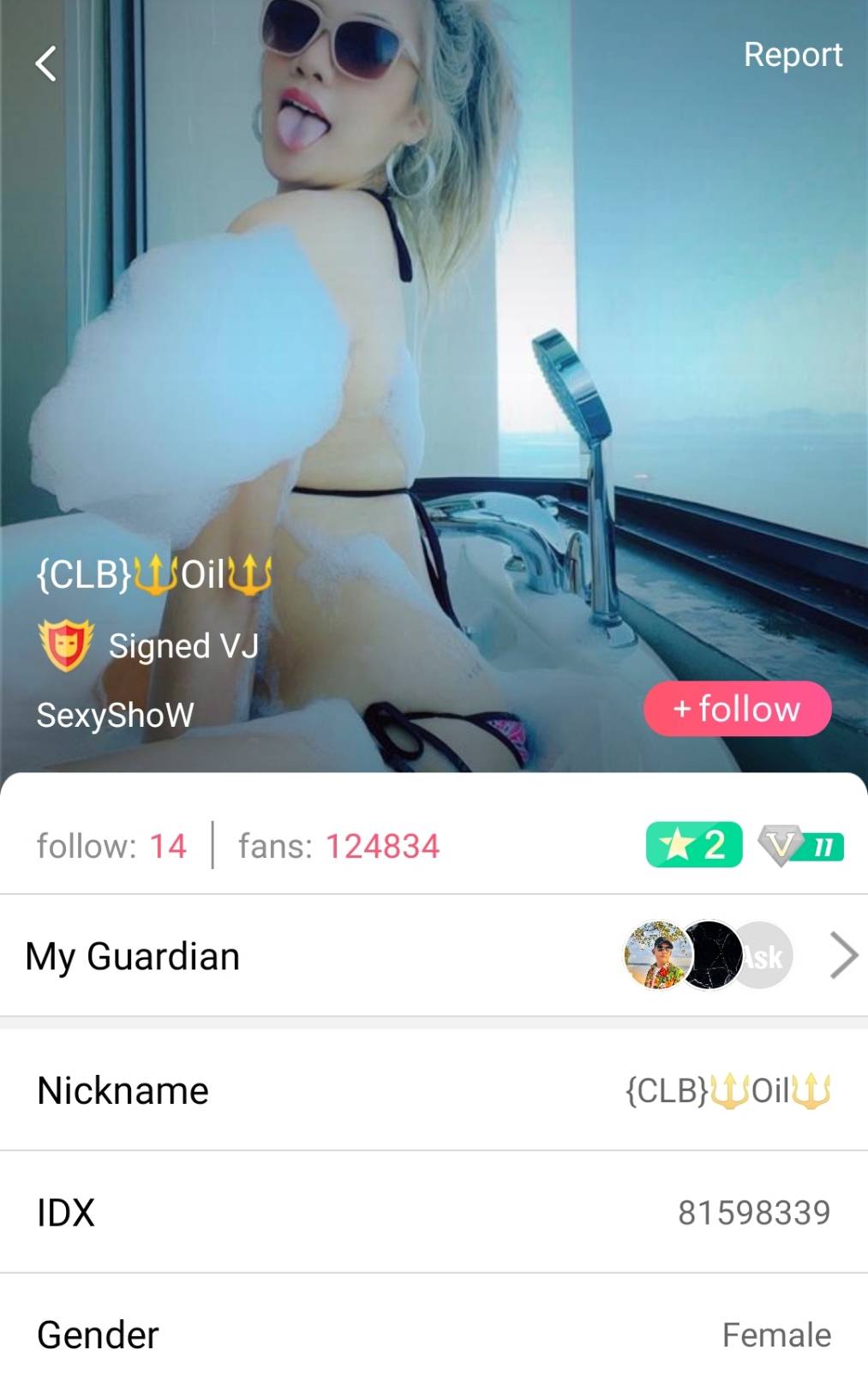Go back using the top-left arrow
Image resolution: width=868 pixels, height=1386 pixels.
click(46, 63)
